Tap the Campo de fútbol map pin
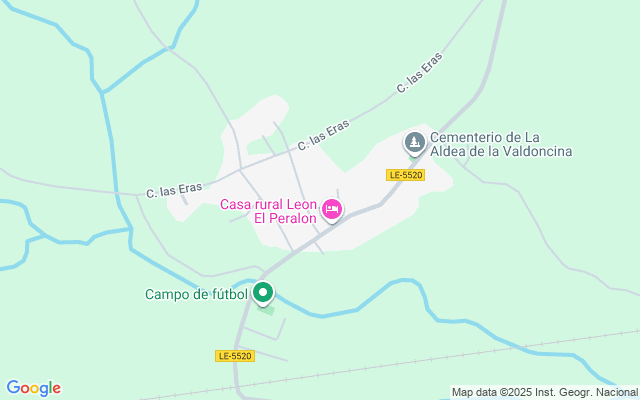 (263, 293)
